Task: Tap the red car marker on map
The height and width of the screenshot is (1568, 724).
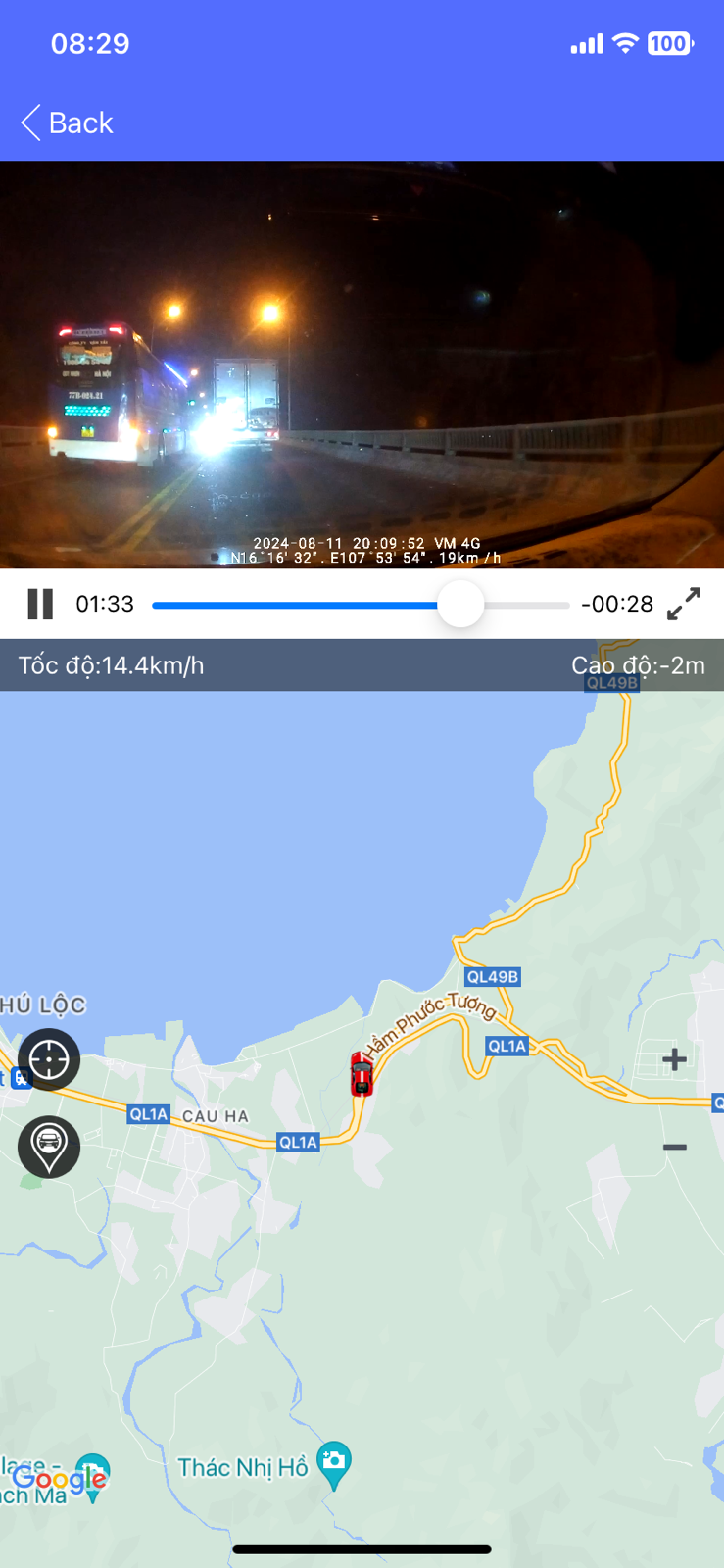Action: tap(362, 1074)
